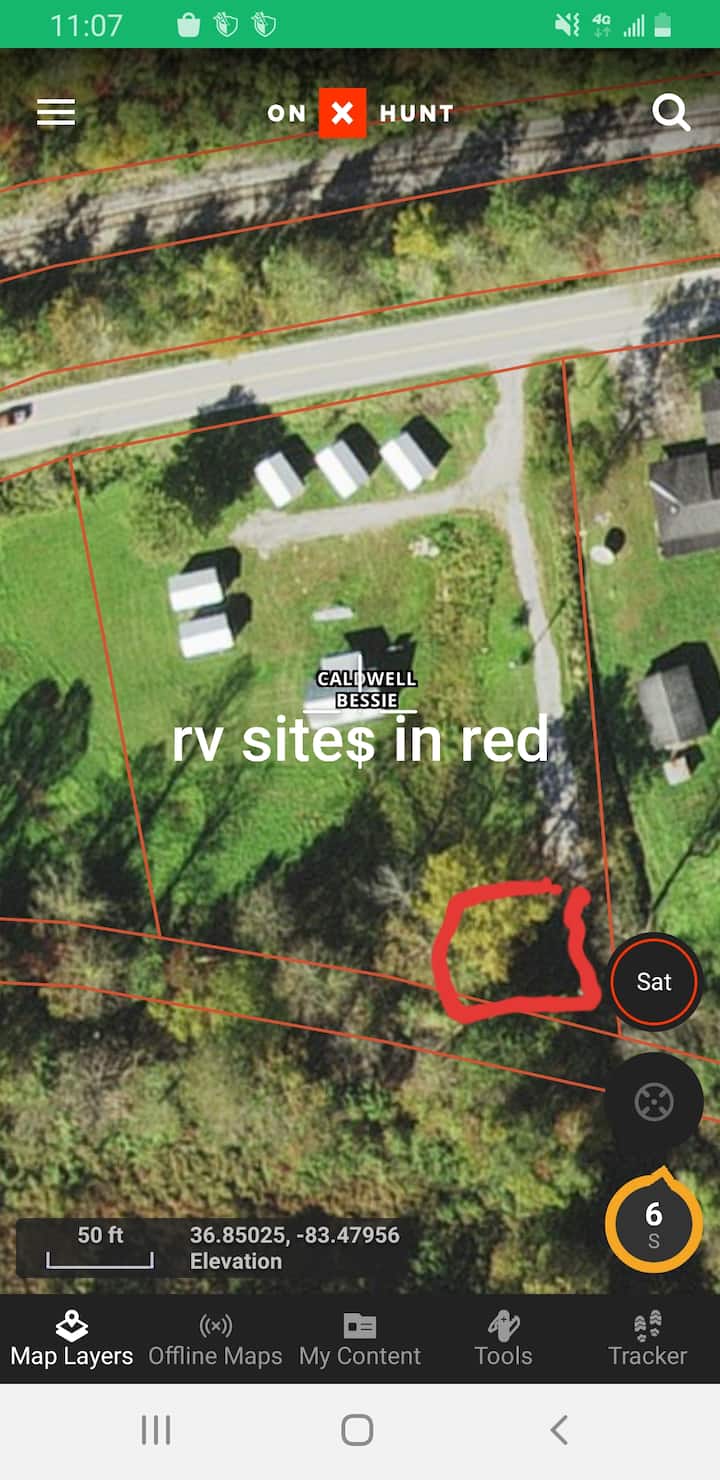Go to My Content tab
This screenshot has height=1480, width=720.
pos(360,1340)
